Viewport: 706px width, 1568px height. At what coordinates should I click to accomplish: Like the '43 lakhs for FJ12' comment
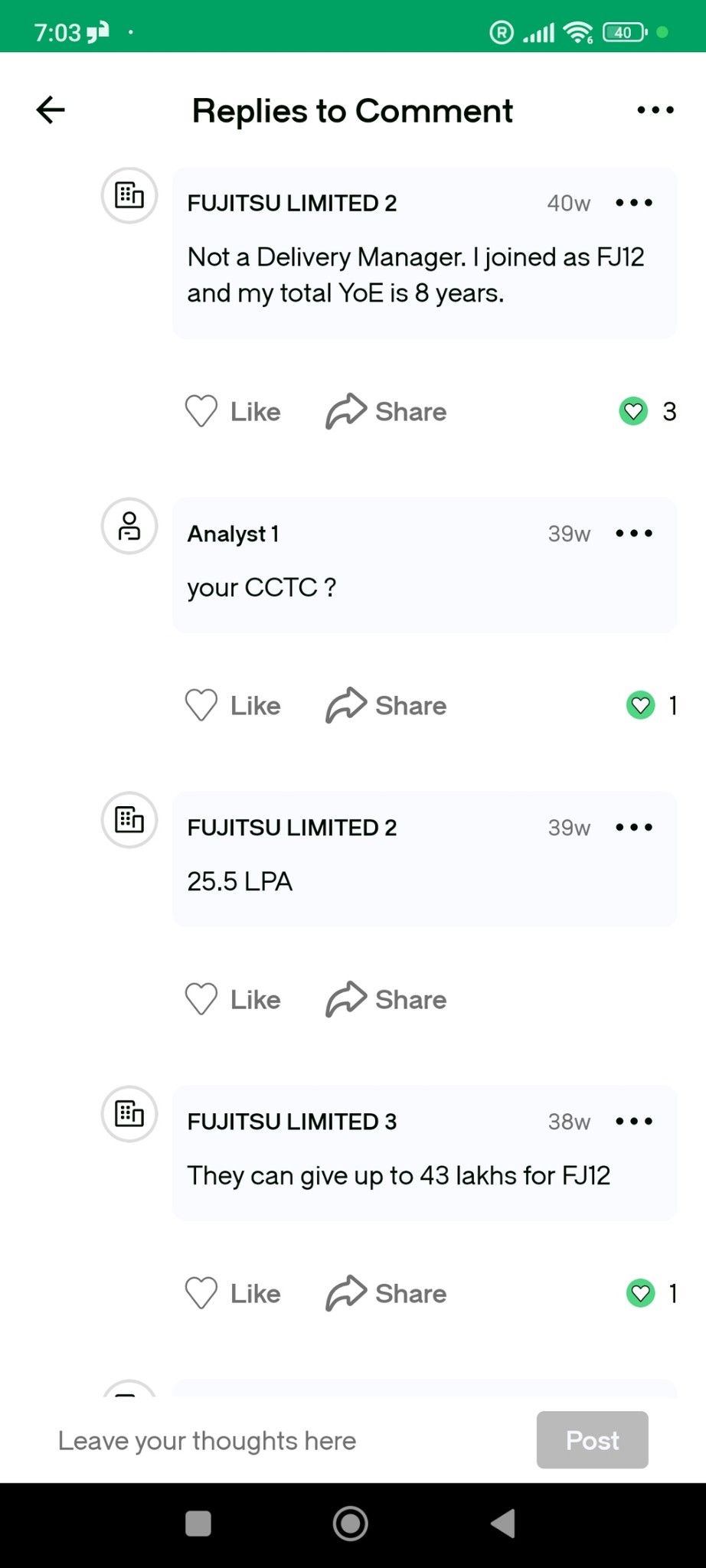pos(233,1294)
